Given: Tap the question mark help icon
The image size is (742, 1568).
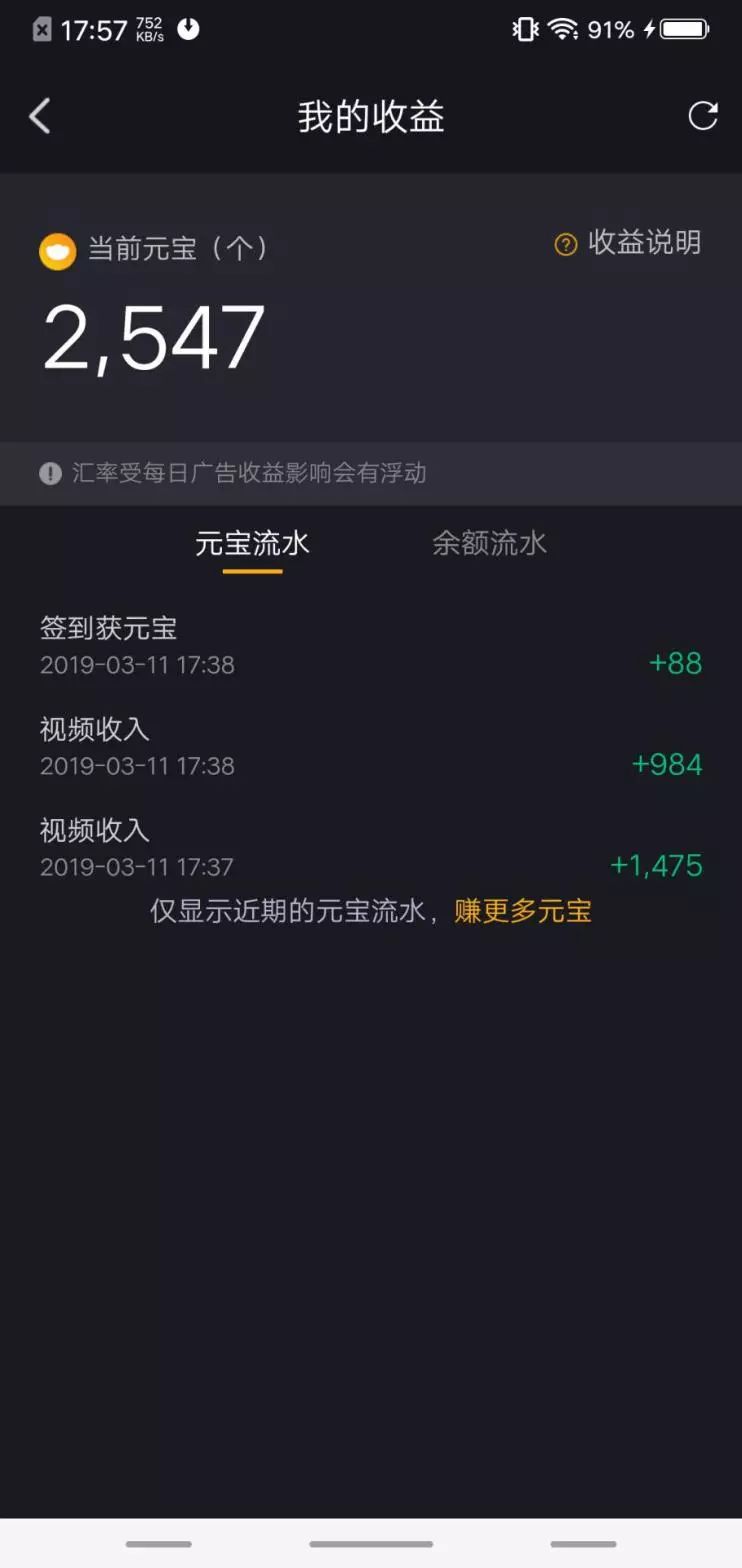Looking at the screenshot, I should (566, 243).
